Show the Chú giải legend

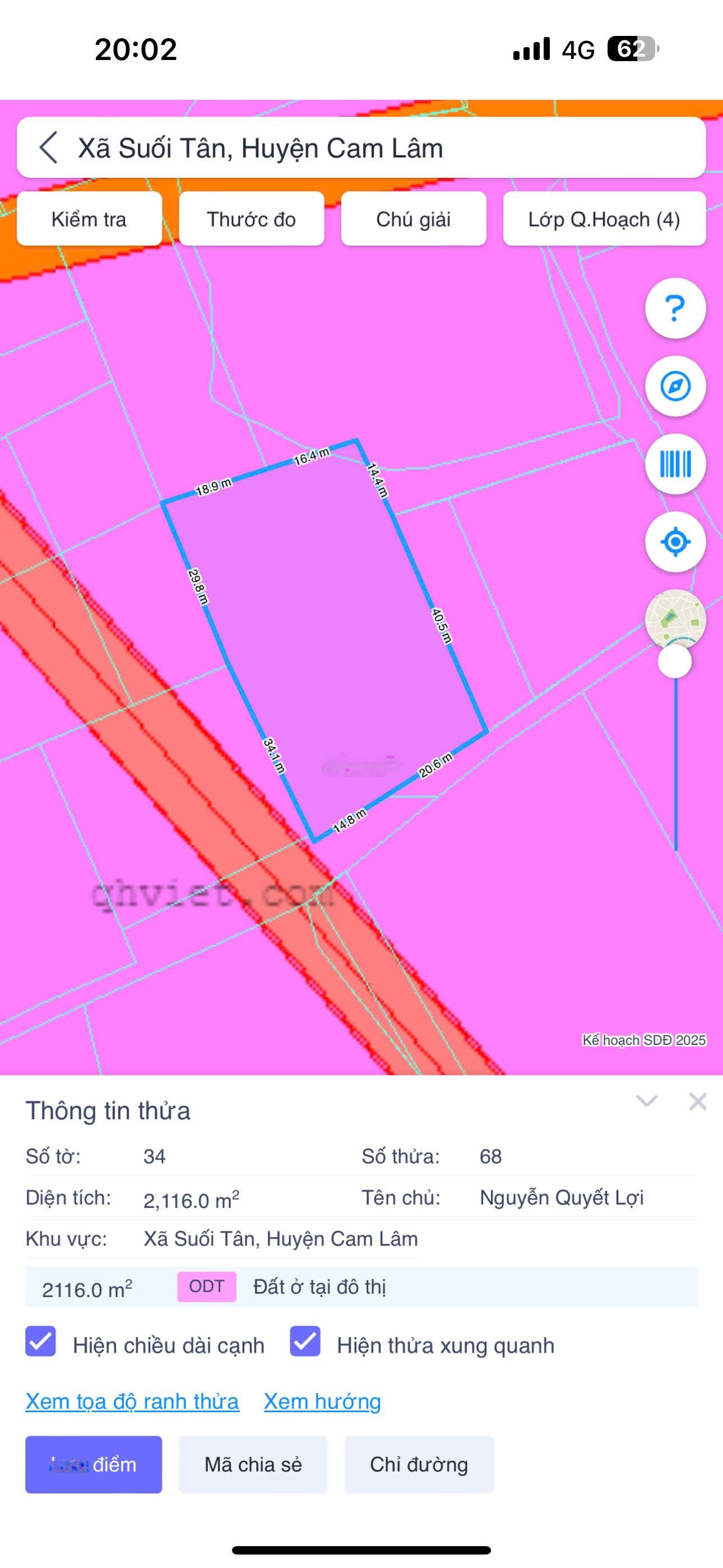(414, 219)
